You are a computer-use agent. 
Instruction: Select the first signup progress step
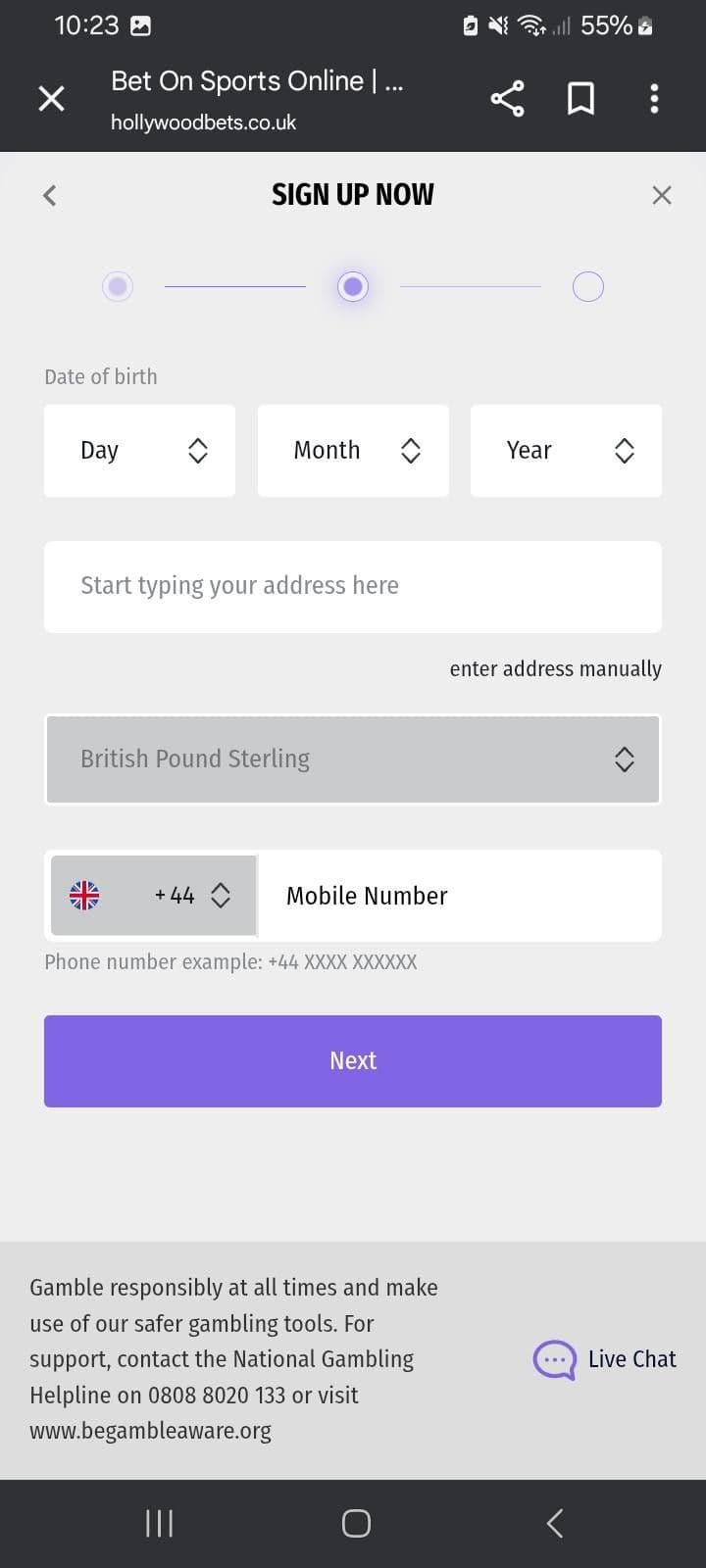[x=118, y=286]
